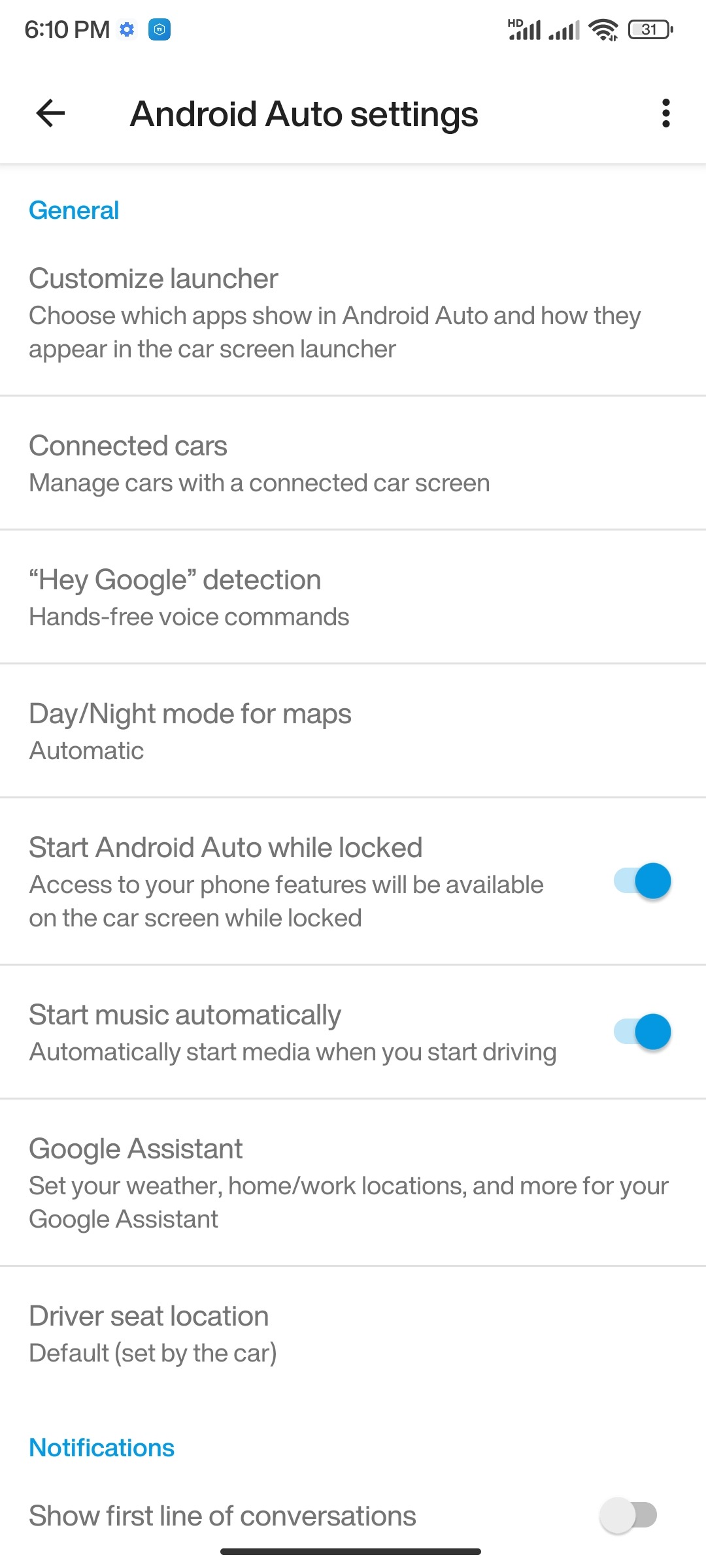Turn off Start music automatically
The width and height of the screenshot is (706, 1568).
click(x=642, y=1032)
